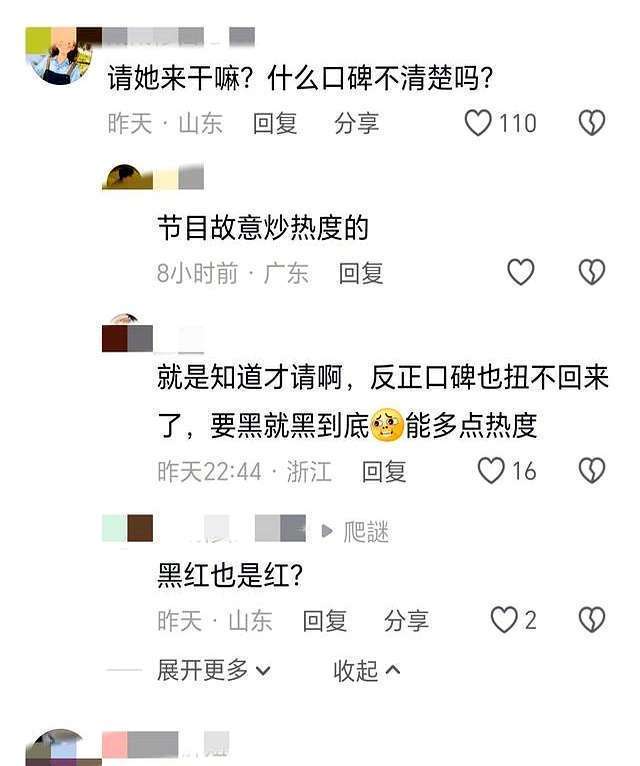This screenshot has width=640, height=766.
Task: Share the comment '请她来干嘛'
Action: click(x=356, y=123)
